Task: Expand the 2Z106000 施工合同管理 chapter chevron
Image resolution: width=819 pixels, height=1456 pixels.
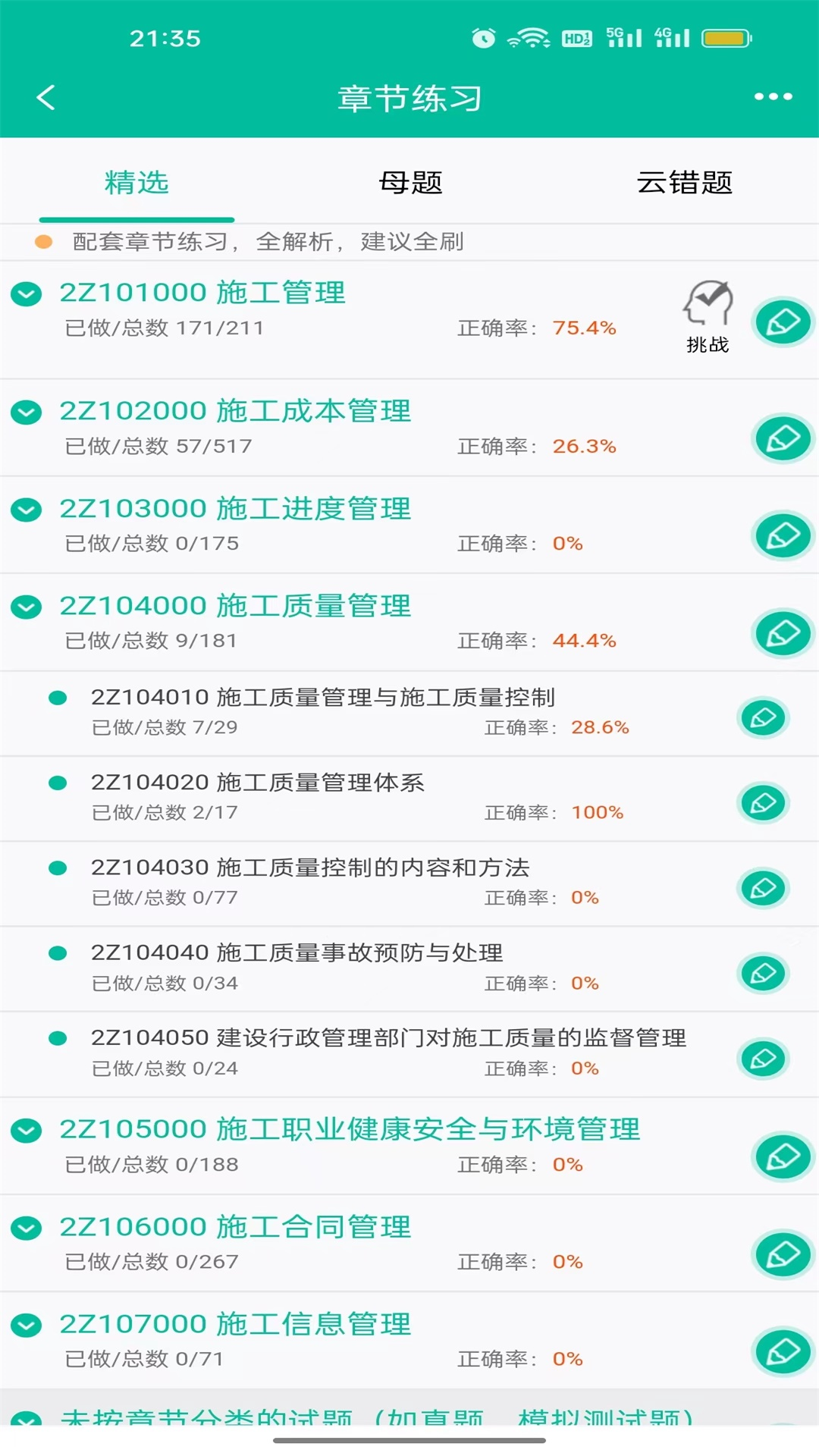Action: [26, 1225]
